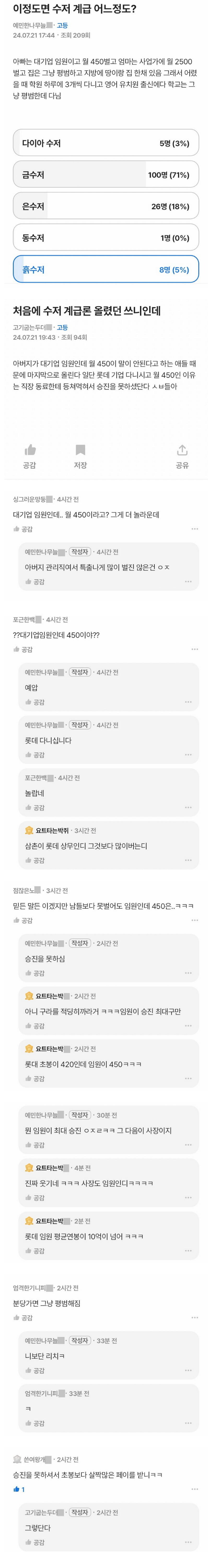
Task: Save the post with the 저장 bookmark
Action: click(x=80, y=456)
